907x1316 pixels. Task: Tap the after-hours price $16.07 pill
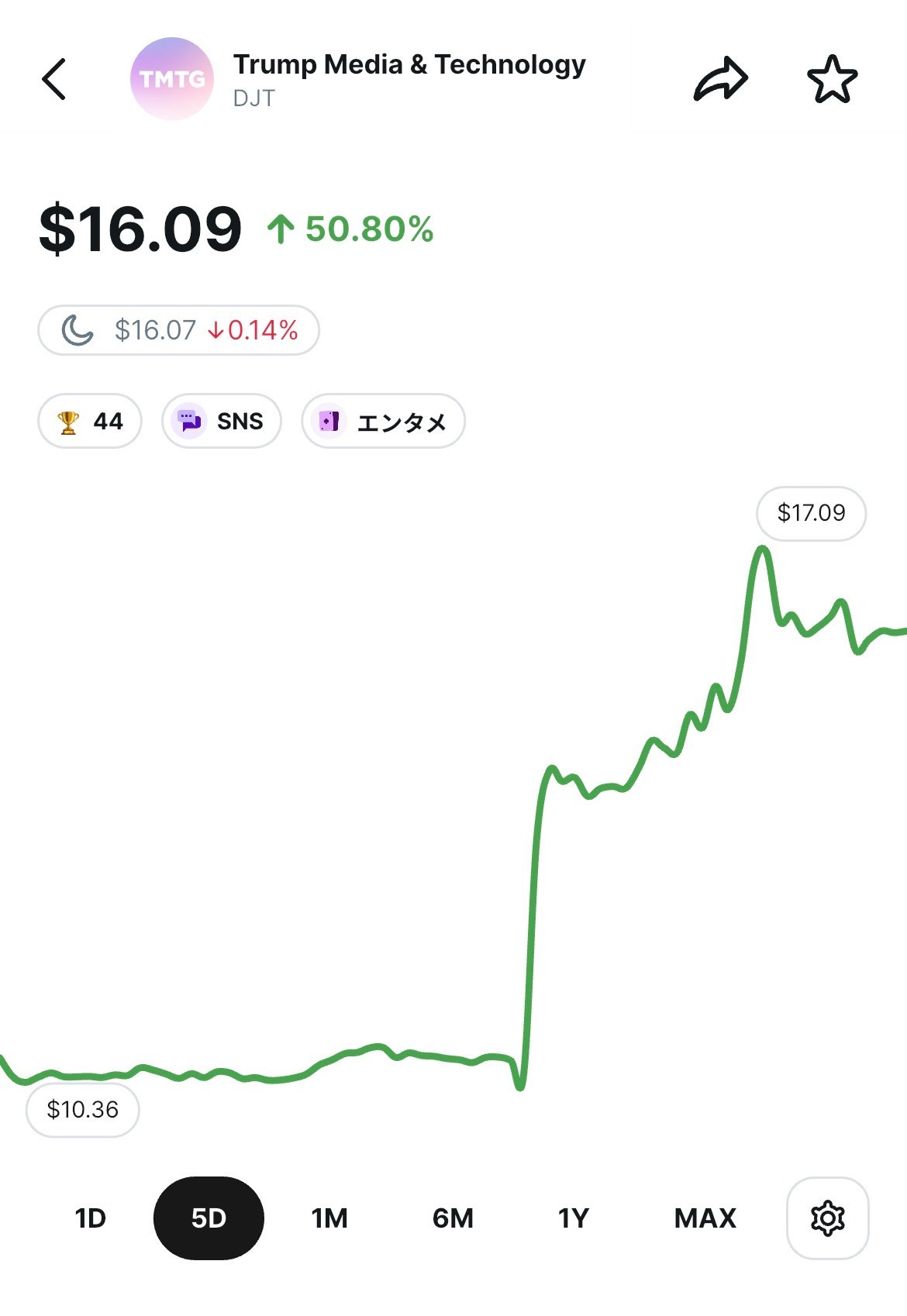coord(179,330)
